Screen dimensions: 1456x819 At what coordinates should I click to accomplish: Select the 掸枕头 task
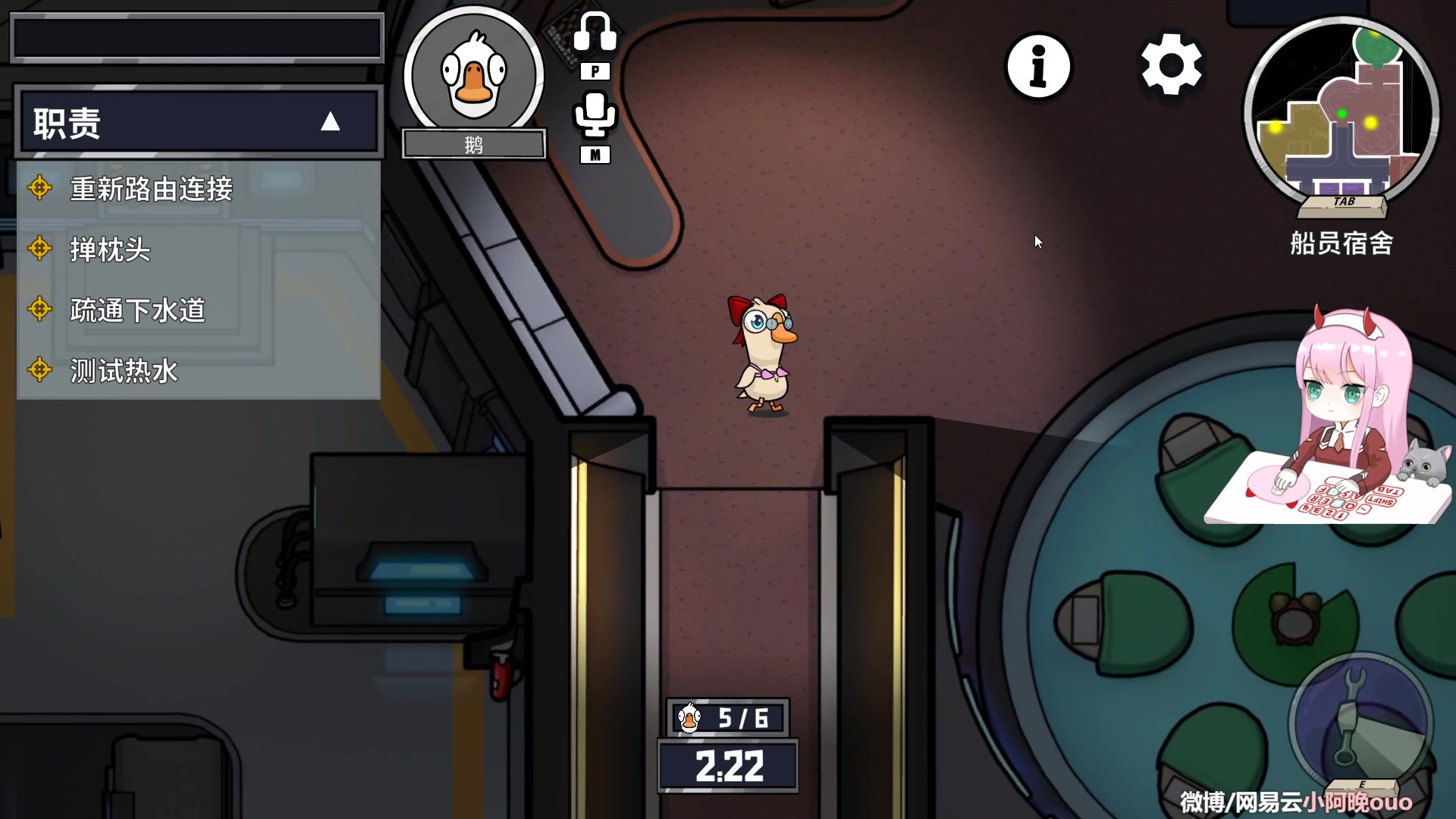pyautogui.click(x=110, y=249)
